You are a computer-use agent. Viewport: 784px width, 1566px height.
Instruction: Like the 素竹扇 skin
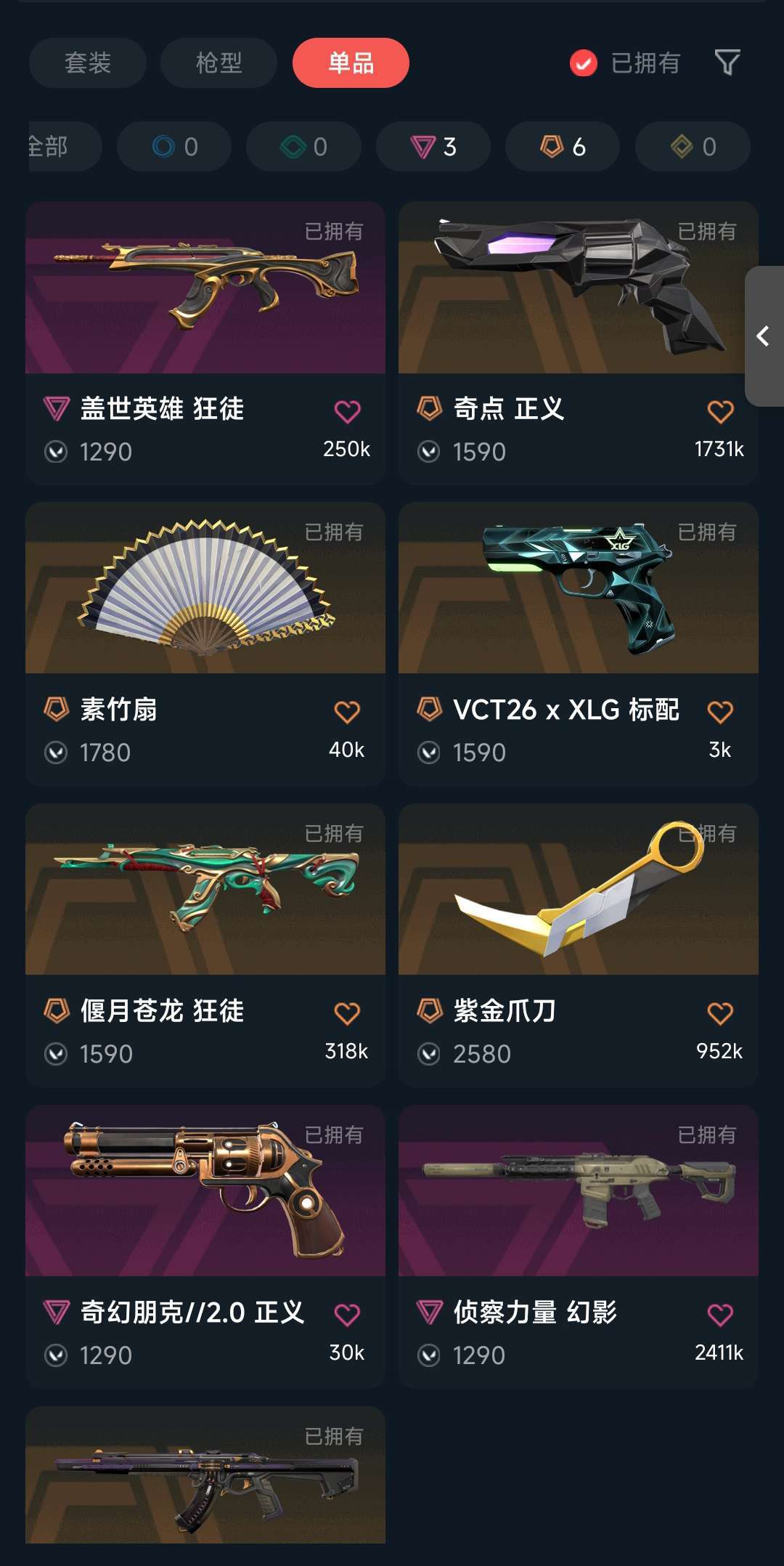347,712
